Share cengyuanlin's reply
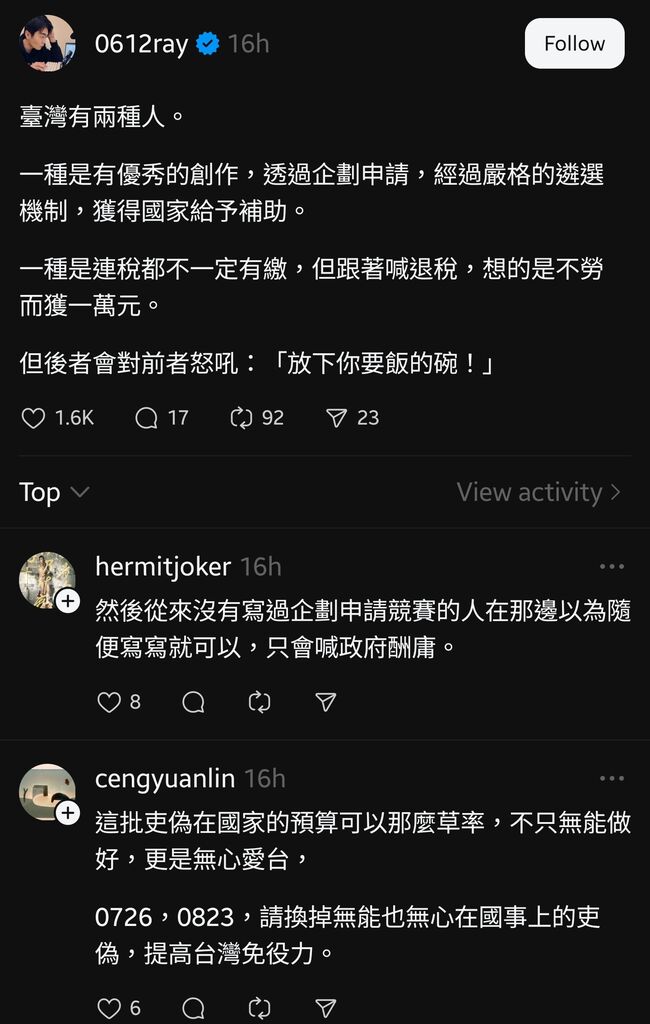This screenshot has width=650, height=1024. [x=325, y=1008]
